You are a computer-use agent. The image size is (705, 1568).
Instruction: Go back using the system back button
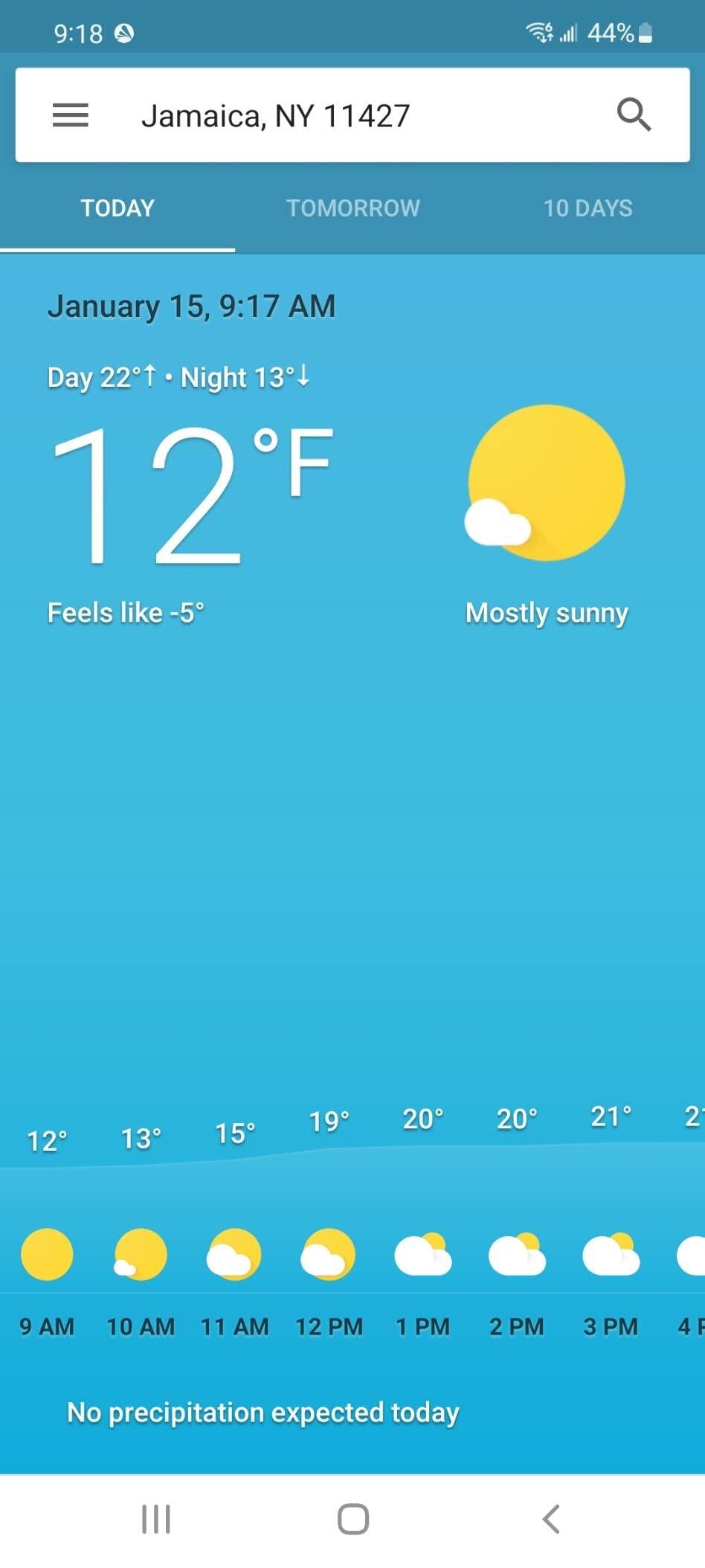tap(551, 1519)
